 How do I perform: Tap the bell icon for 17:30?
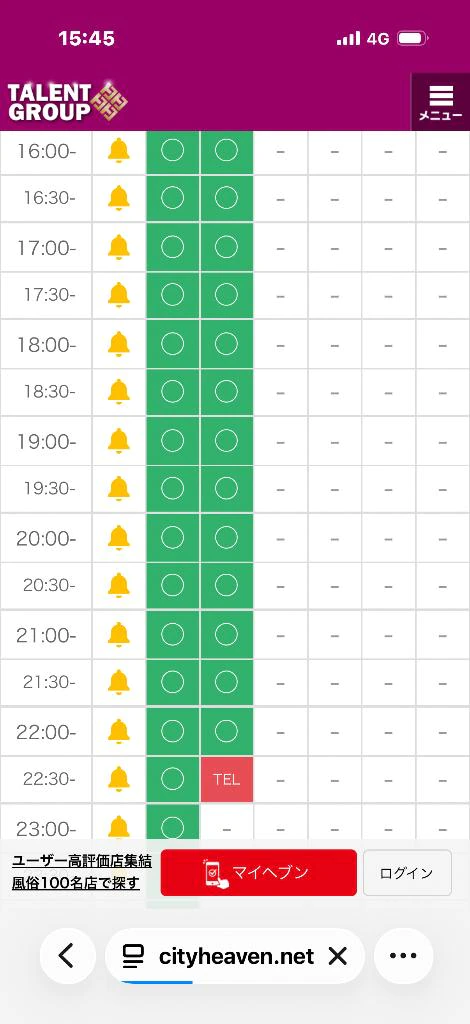pyautogui.click(x=119, y=295)
